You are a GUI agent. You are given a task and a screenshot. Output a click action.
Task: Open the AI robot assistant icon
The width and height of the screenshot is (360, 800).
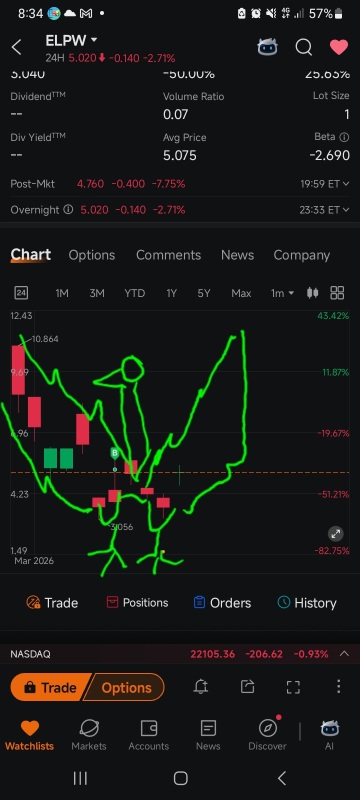click(268, 47)
